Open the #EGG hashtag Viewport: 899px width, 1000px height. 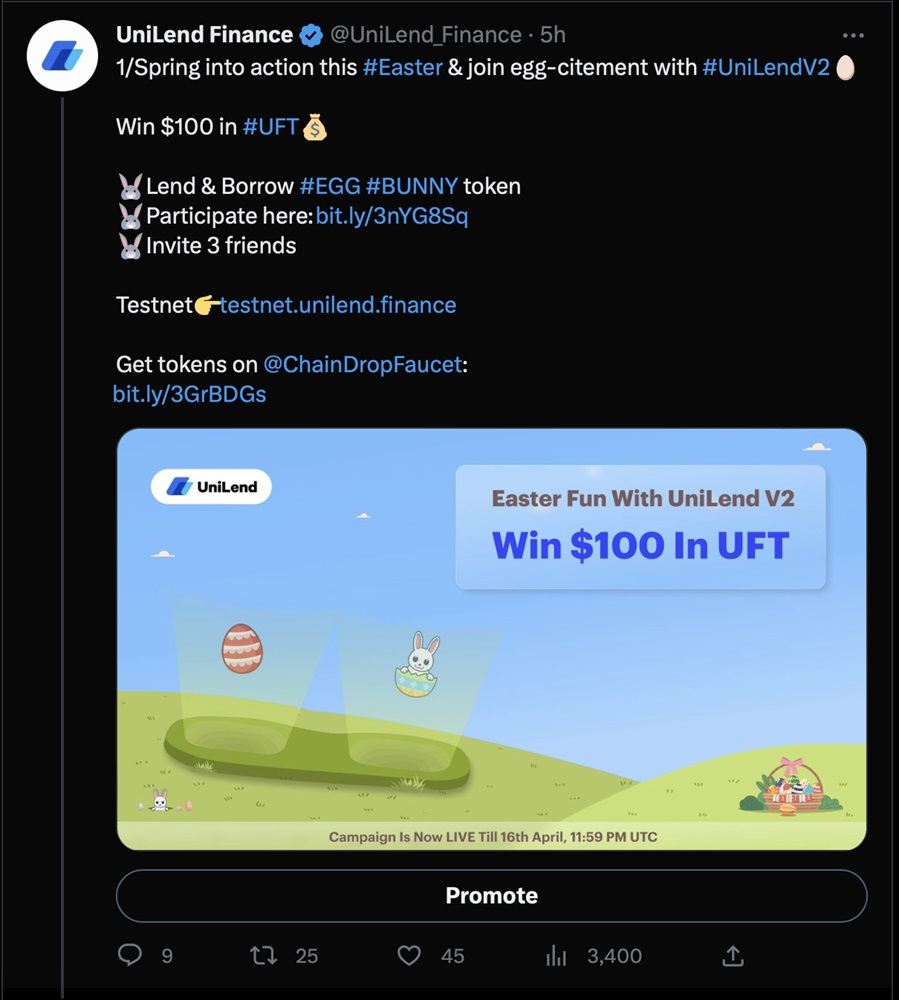(329, 186)
